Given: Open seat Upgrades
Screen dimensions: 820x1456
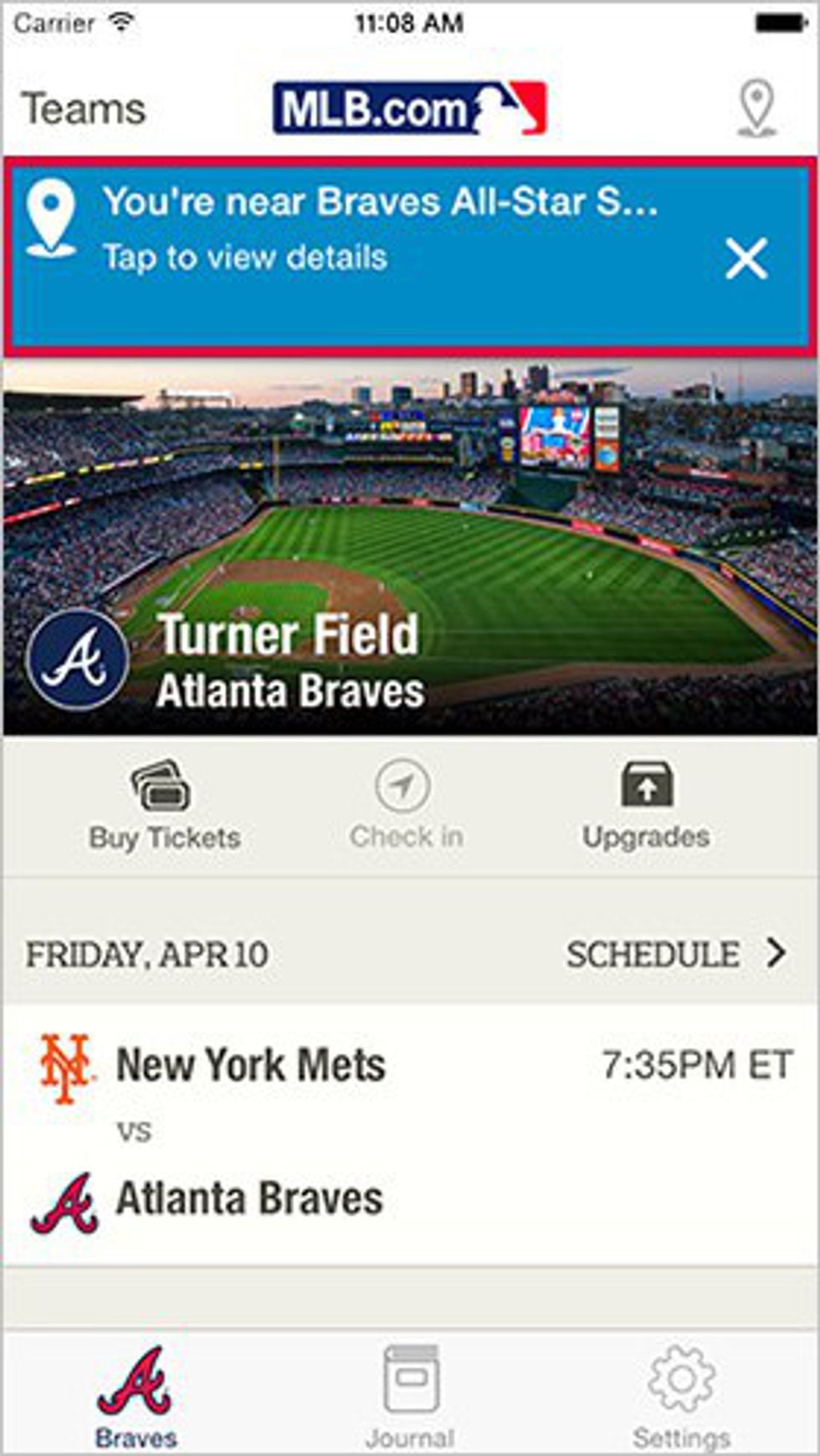Looking at the screenshot, I should point(646,804).
